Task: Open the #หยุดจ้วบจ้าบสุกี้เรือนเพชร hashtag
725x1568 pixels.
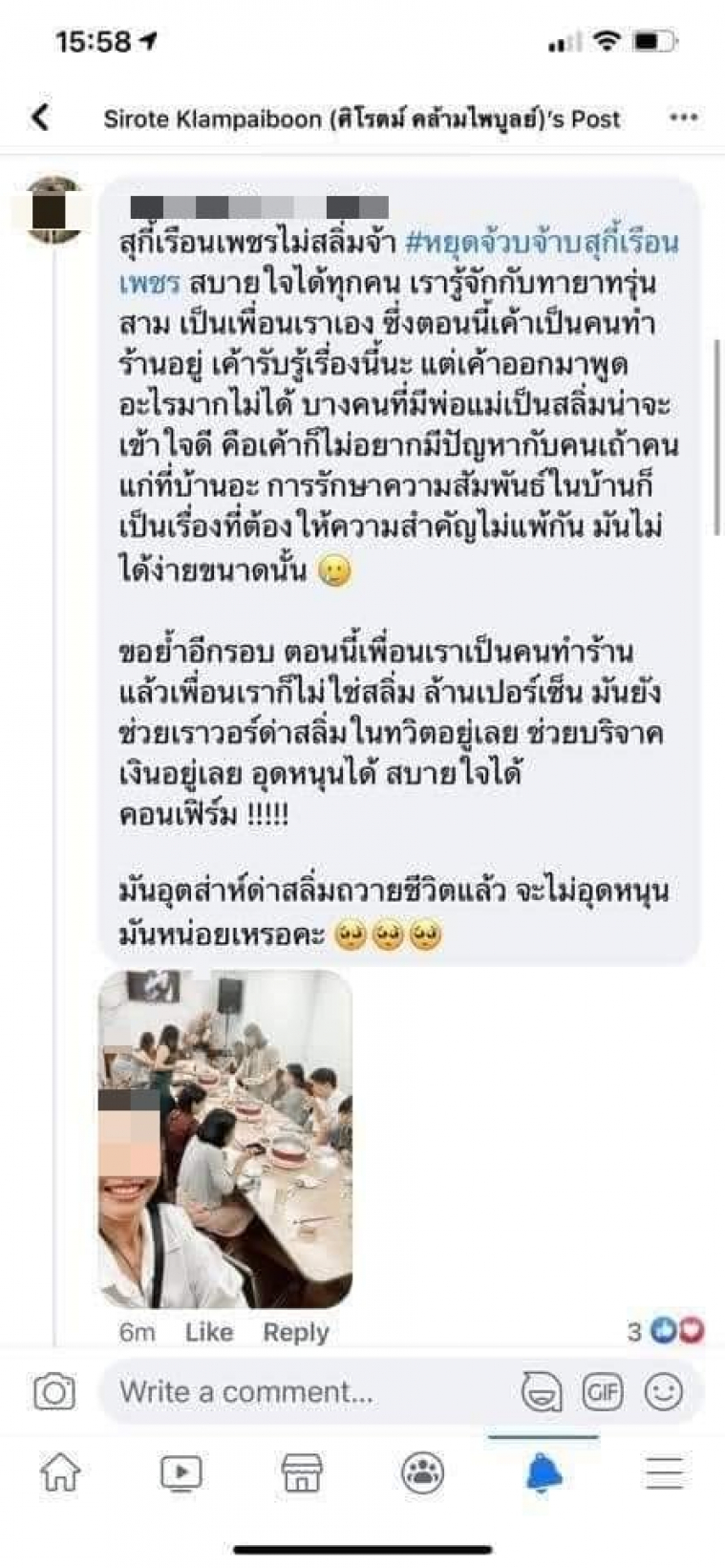Action: [x=542, y=243]
